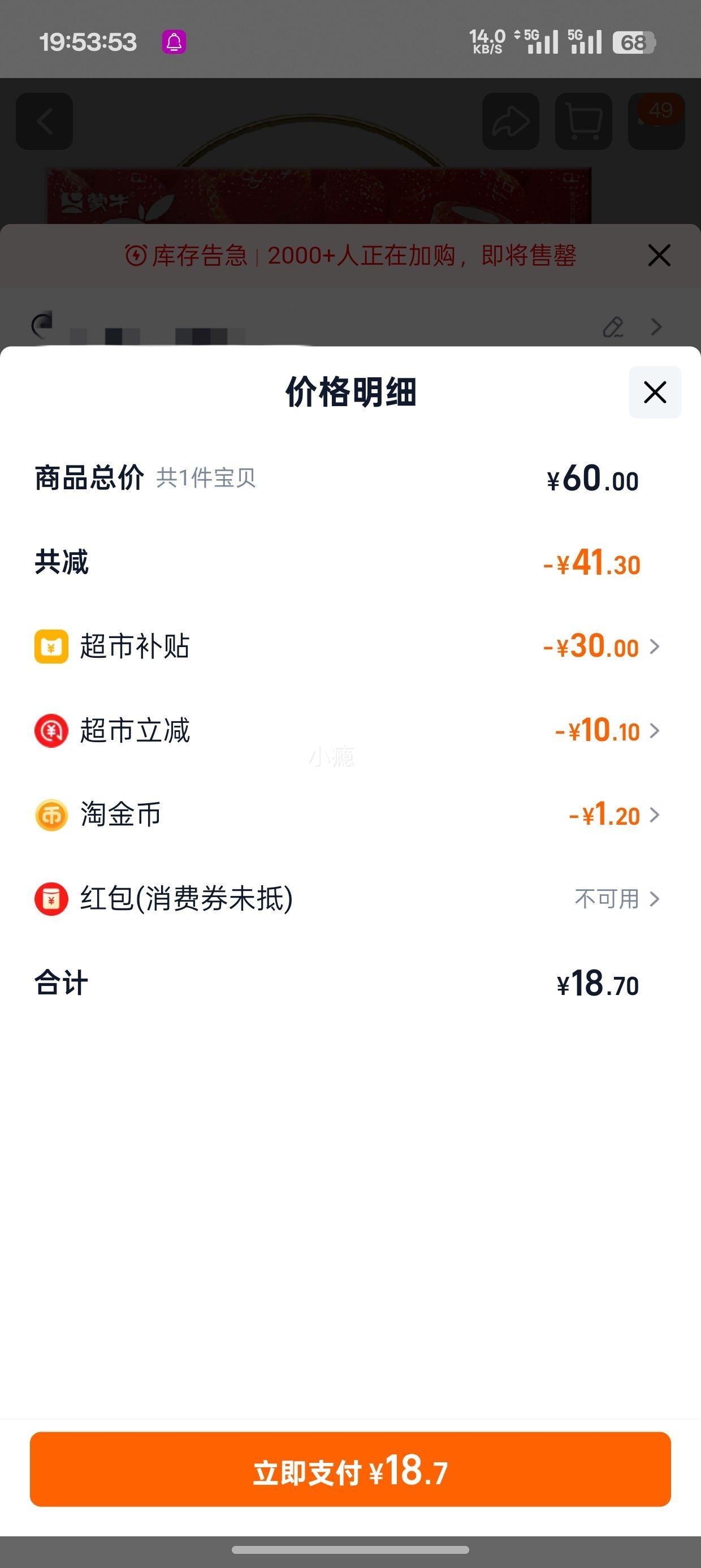Edit the delivery address
The height and width of the screenshot is (1568, 701).
pos(613,327)
